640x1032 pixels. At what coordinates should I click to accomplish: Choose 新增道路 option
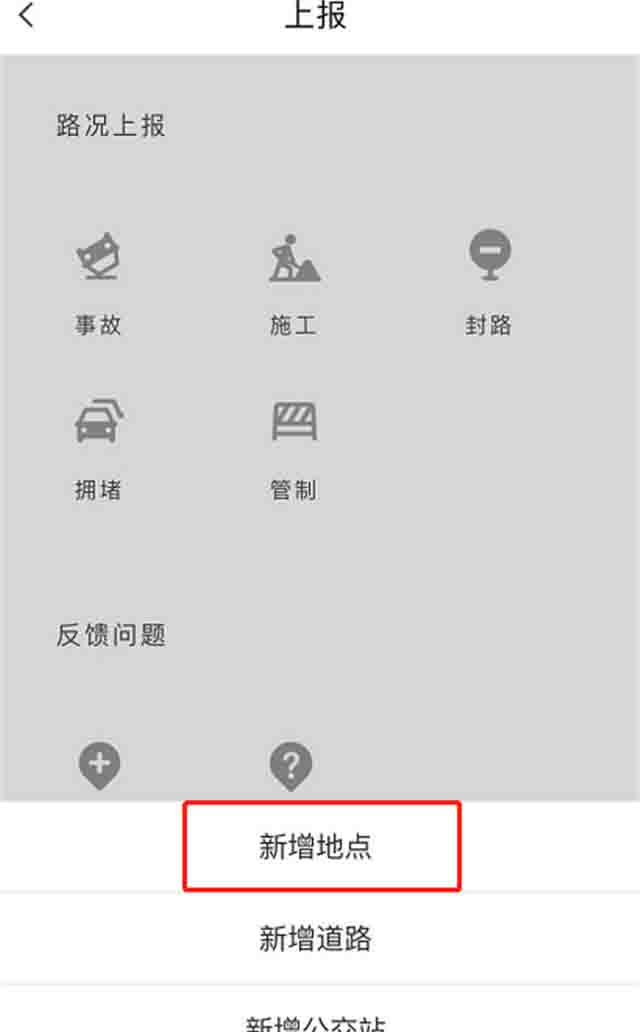(x=316, y=938)
